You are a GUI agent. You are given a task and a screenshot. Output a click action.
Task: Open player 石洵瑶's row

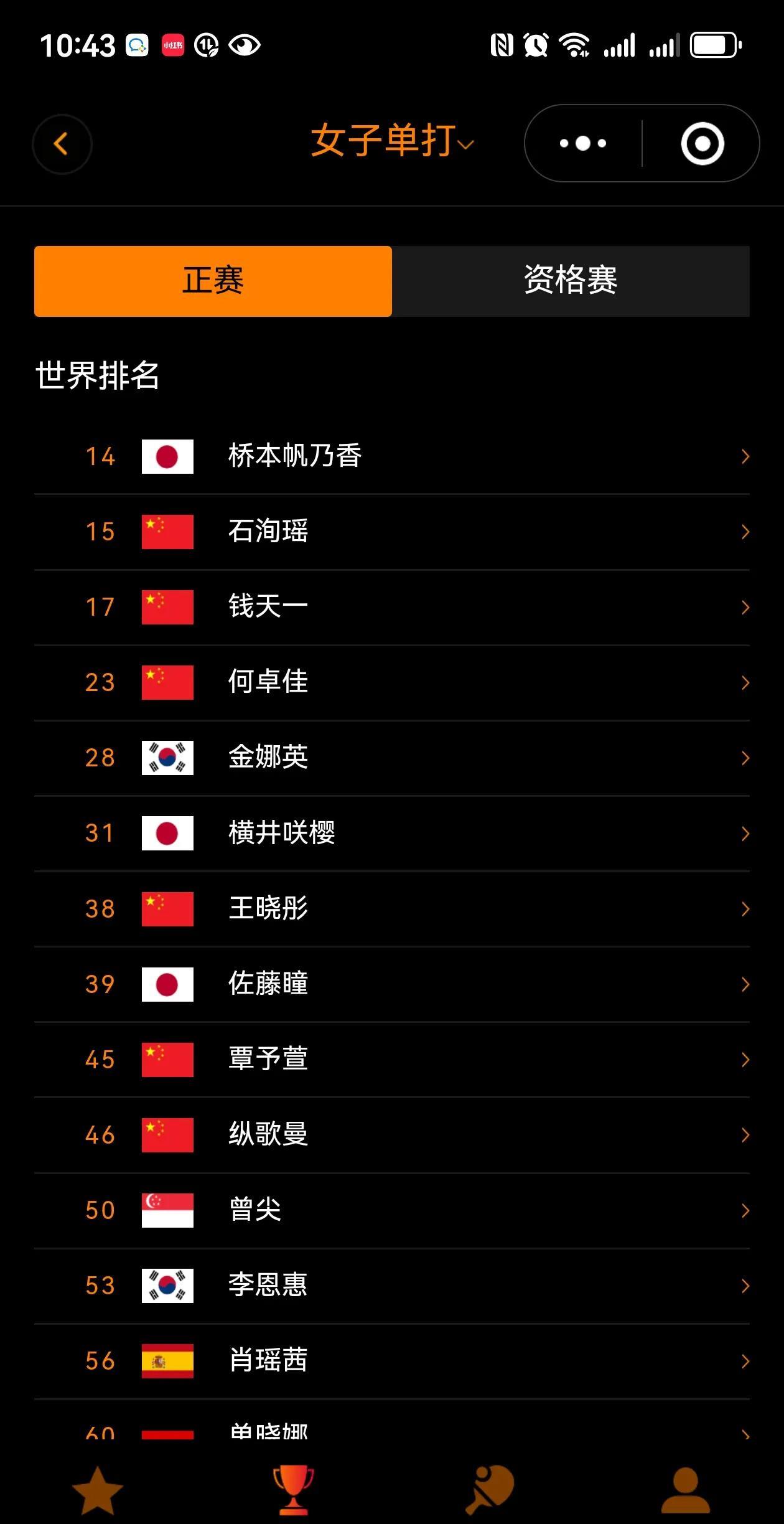click(x=392, y=532)
